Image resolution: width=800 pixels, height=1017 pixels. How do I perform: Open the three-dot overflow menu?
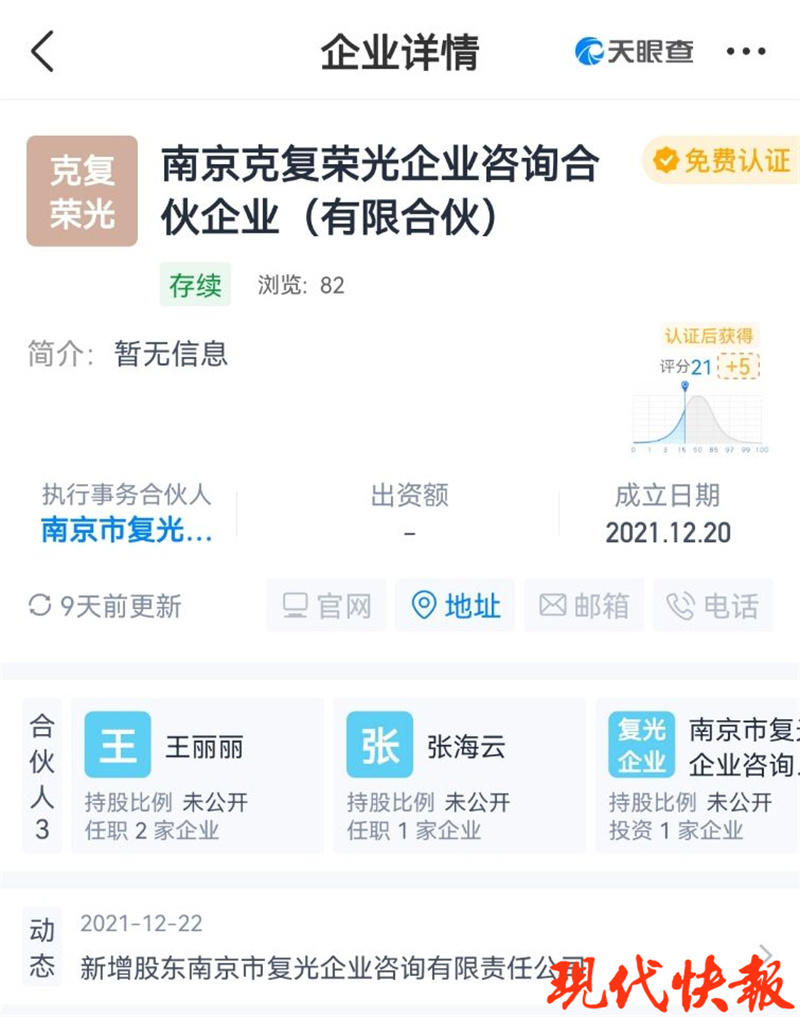[745, 52]
